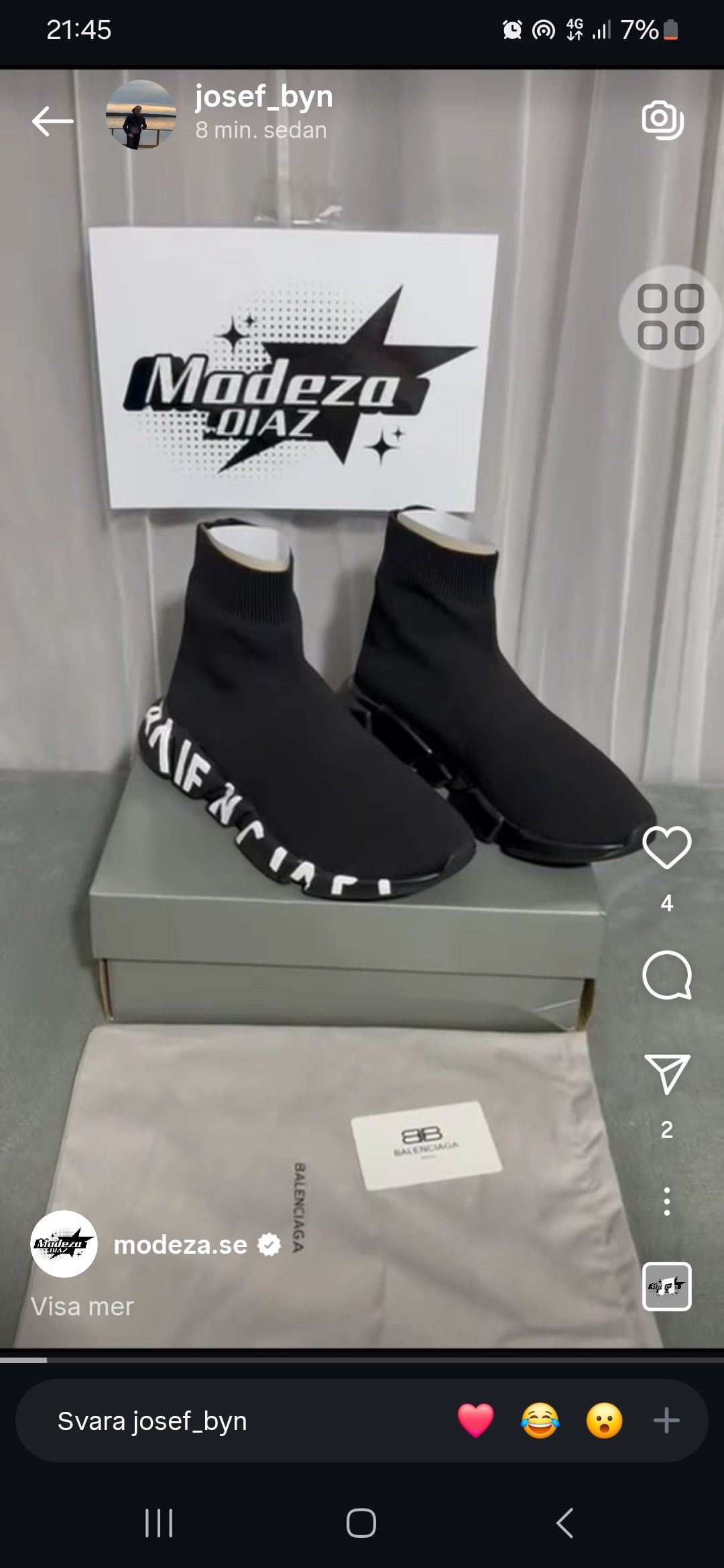Image resolution: width=724 pixels, height=1568 pixels.
Task: Share the reel via the paper plane icon
Action: [x=666, y=1073]
